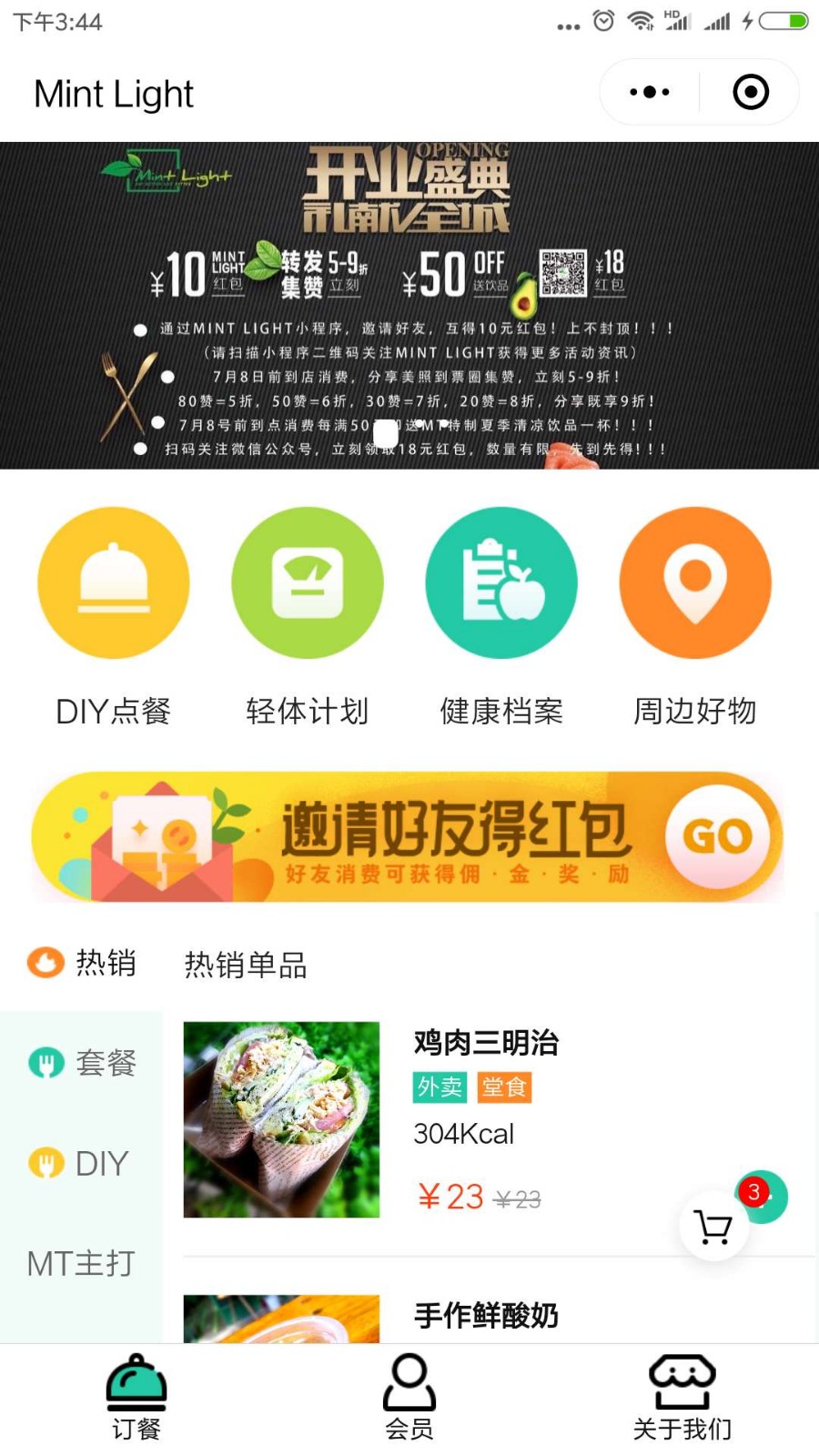Select the DIY category in the sidebar
819x1456 pixels.
coord(82,1163)
